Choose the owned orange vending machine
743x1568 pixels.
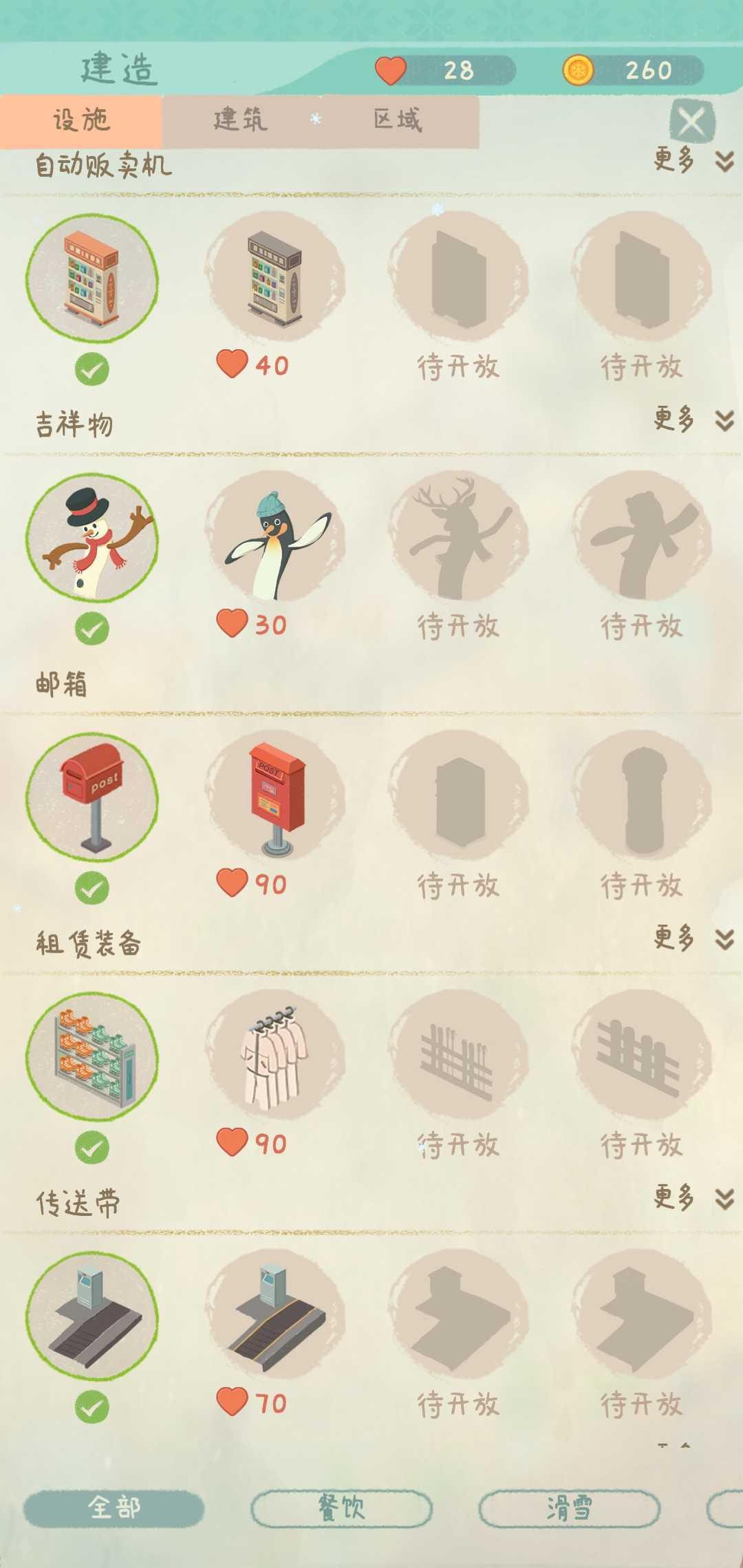tap(92, 279)
